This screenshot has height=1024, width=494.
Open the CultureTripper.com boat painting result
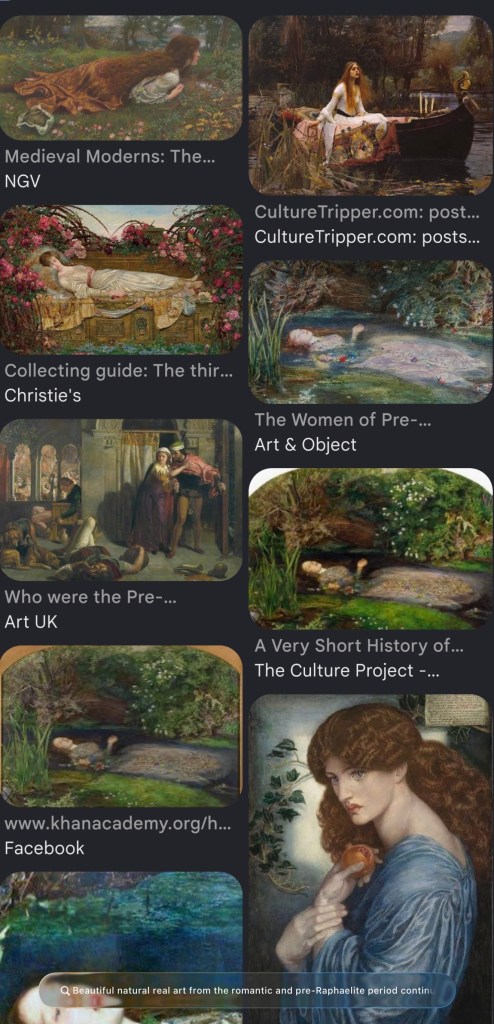click(370, 105)
